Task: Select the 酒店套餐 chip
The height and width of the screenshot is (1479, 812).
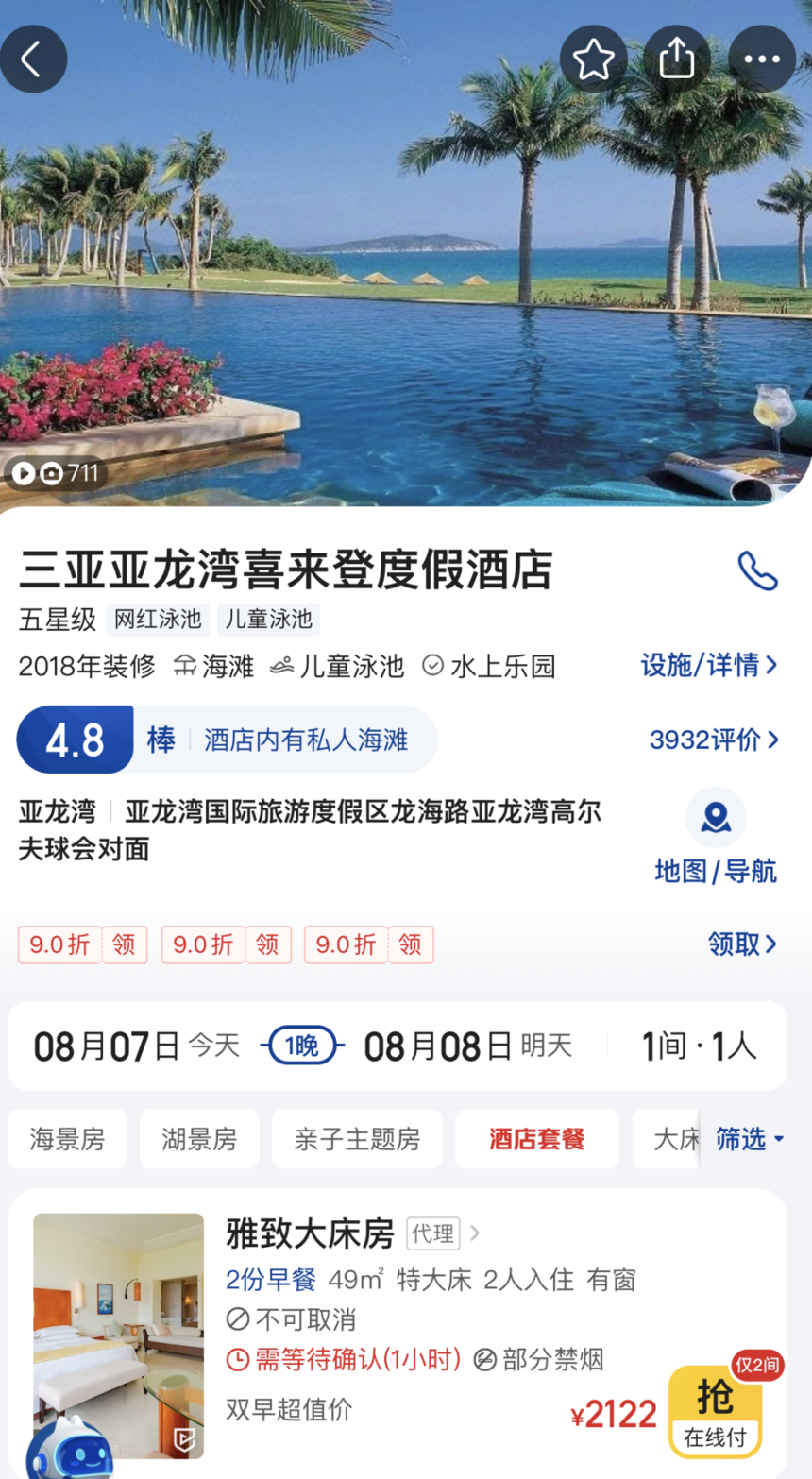Action: point(536,1139)
